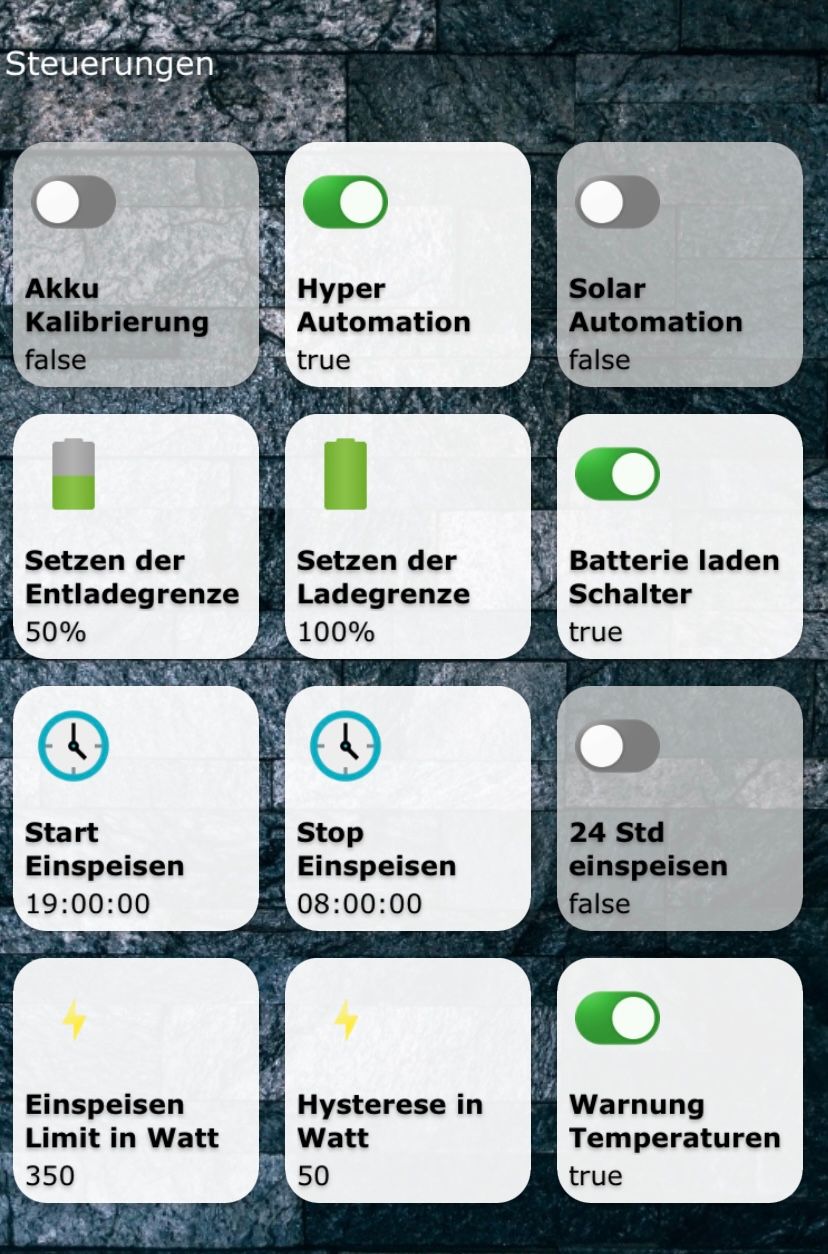Open the Stop Einspeisen time tile

pyautogui.click(x=407, y=809)
